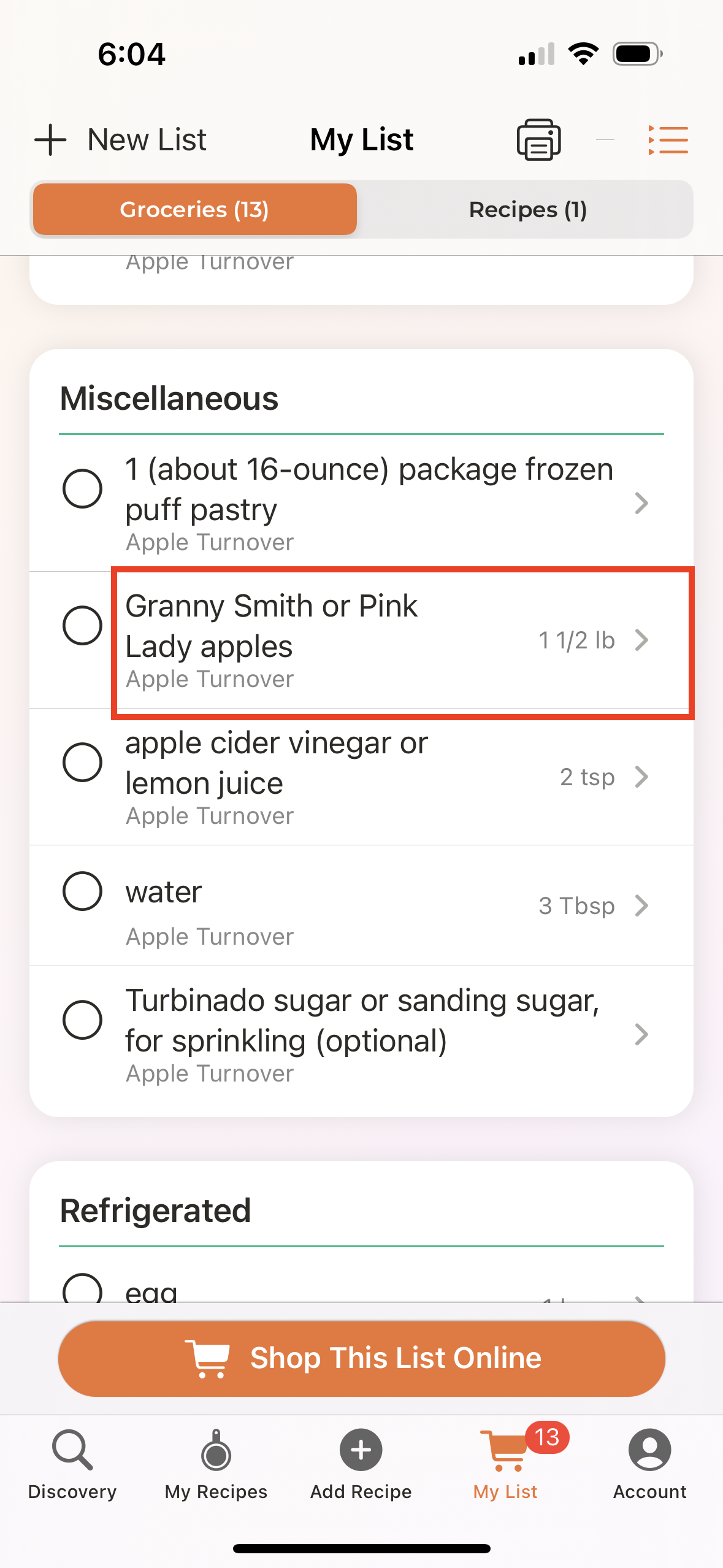Tick the Turbinado sugar checkbox
723x1568 pixels.
[x=82, y=1020]
